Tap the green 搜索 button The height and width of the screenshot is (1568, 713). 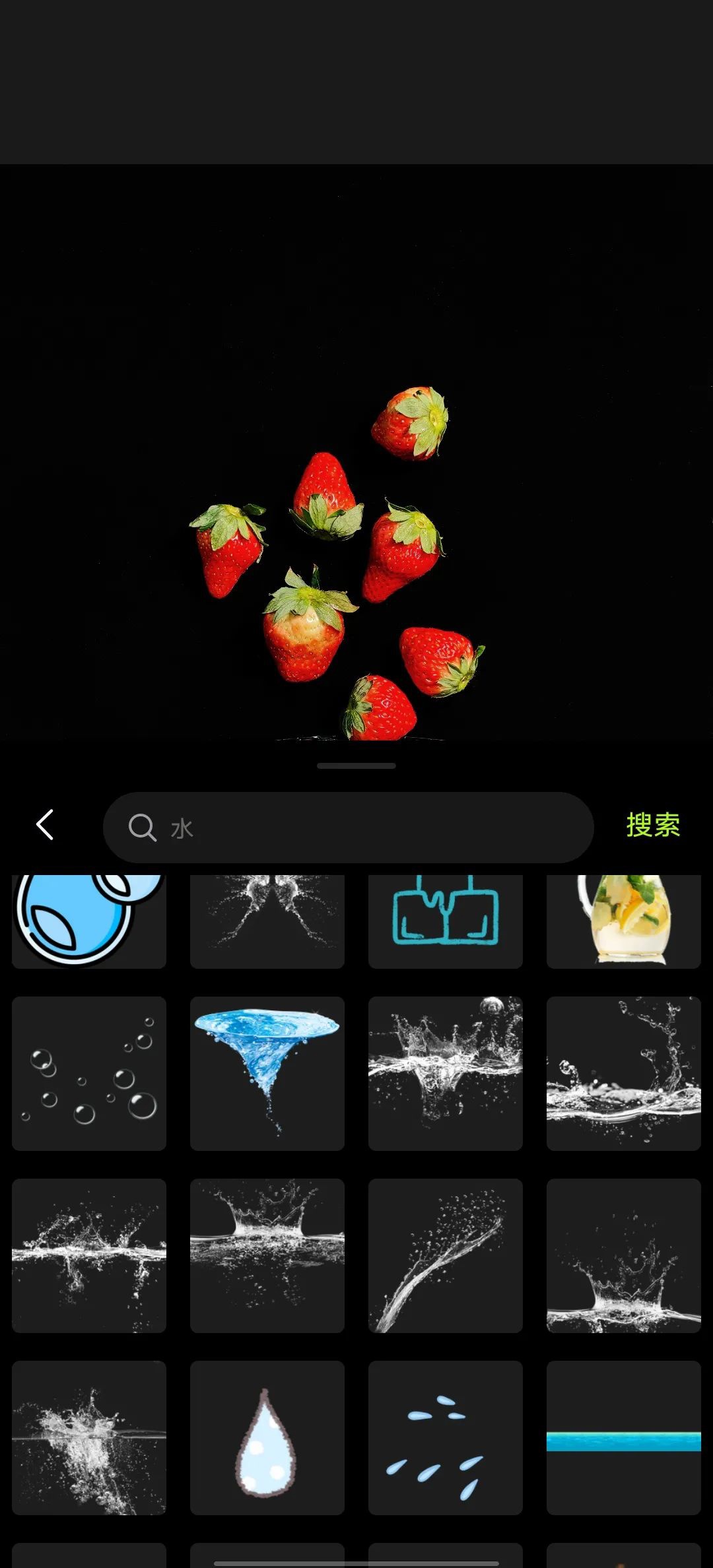click(x=653, y=825)
